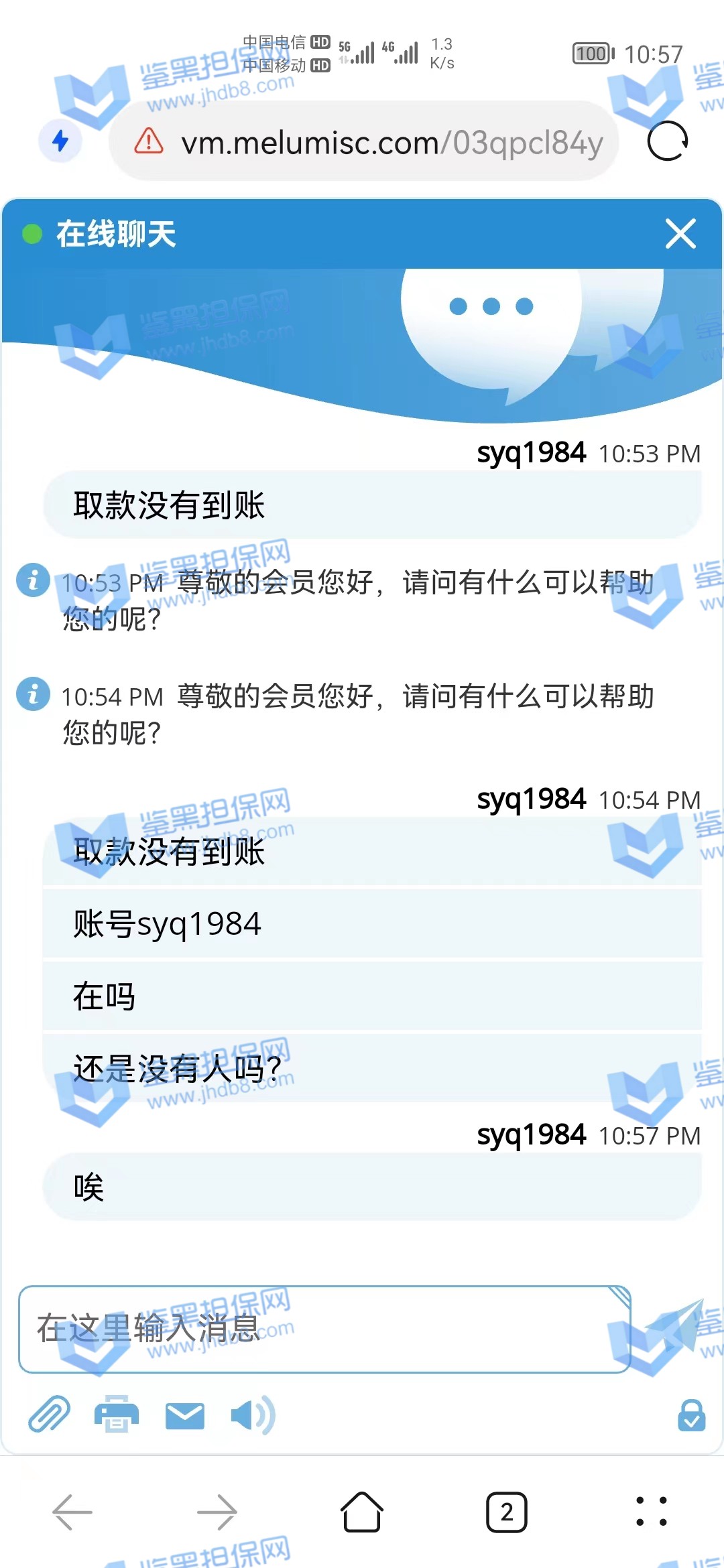724x1568 pixels.
Task: Go forward in the browser
Action: click(217, 1512)
